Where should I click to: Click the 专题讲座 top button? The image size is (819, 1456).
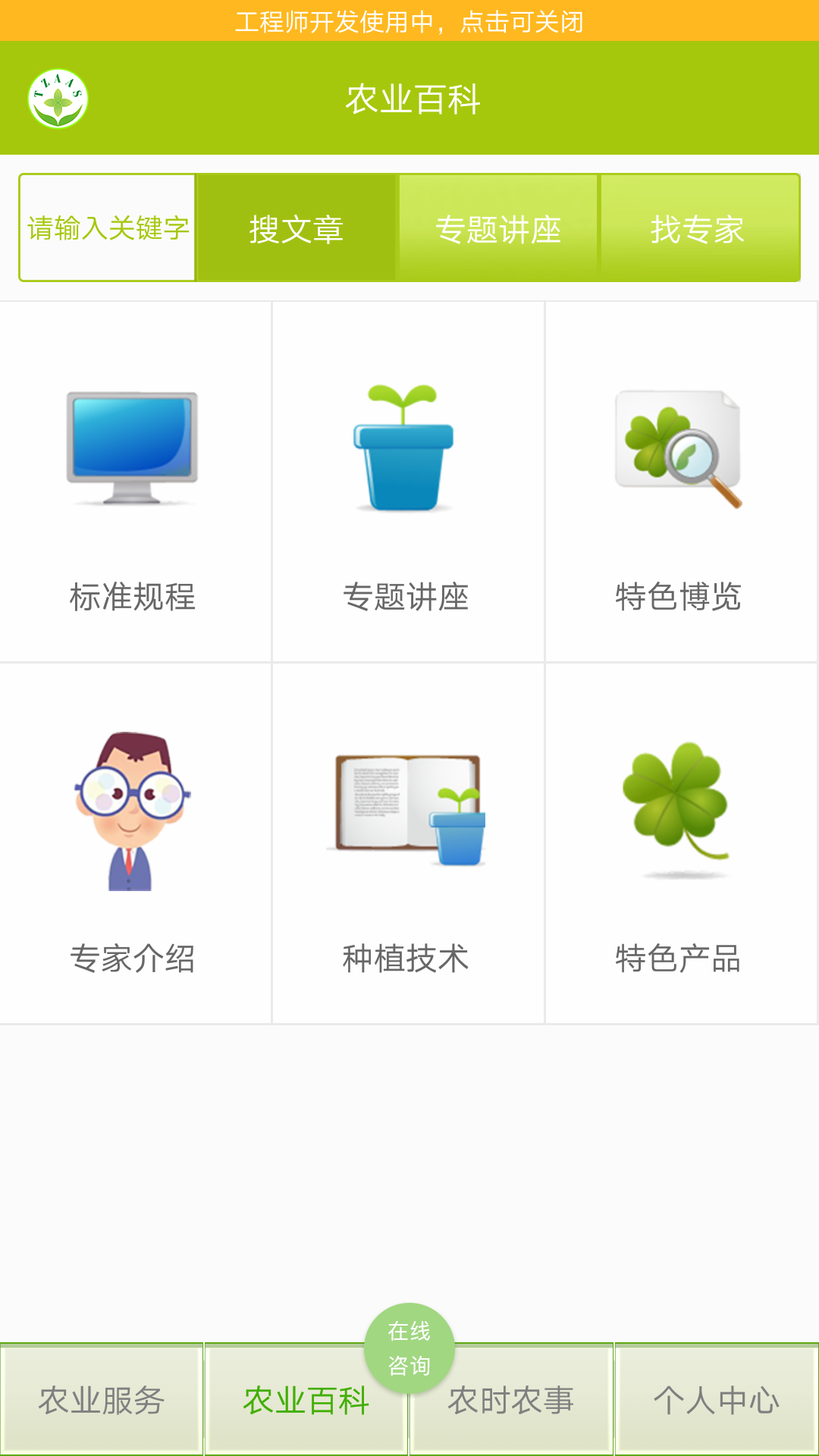[x=499, y=227]
